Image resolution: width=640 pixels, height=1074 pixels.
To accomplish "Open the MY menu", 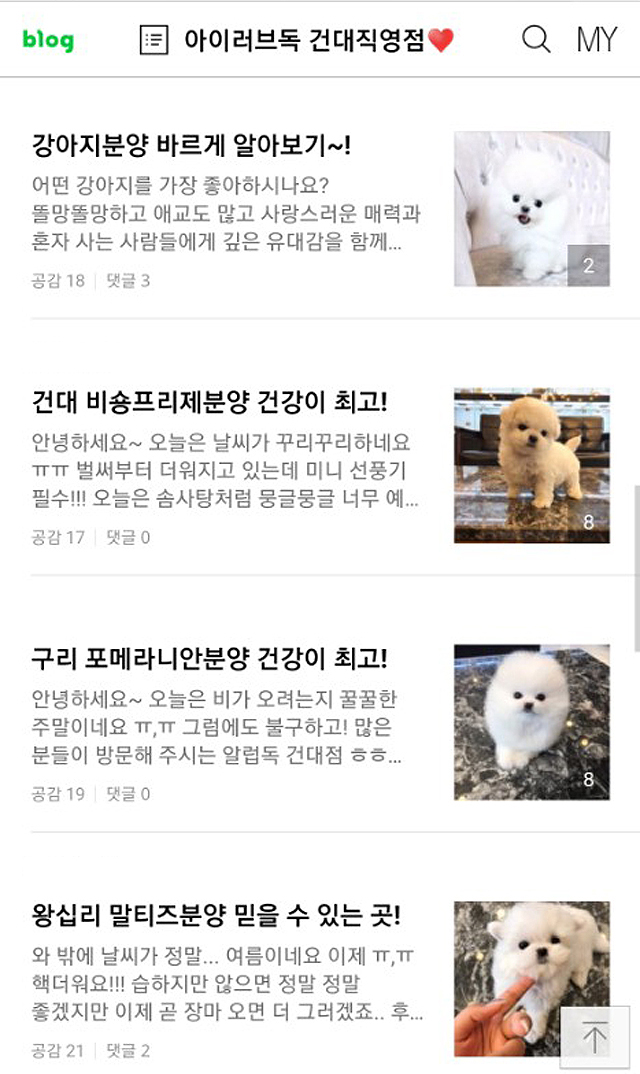I will (597, 40).
